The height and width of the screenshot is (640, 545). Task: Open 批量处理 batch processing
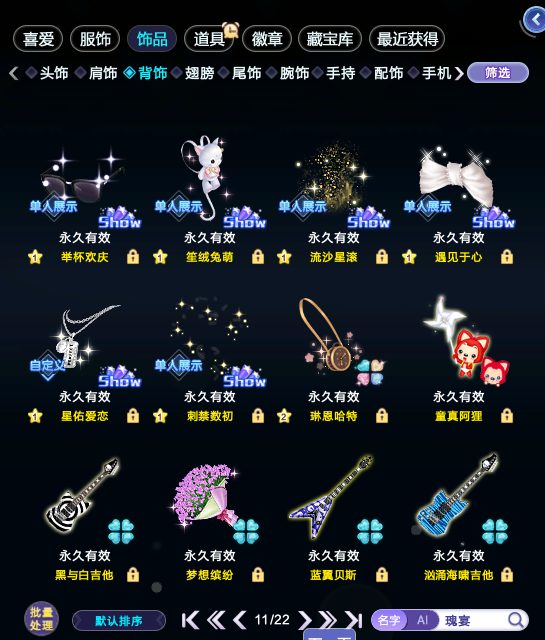pyautogui.click(x=41, y=619)
